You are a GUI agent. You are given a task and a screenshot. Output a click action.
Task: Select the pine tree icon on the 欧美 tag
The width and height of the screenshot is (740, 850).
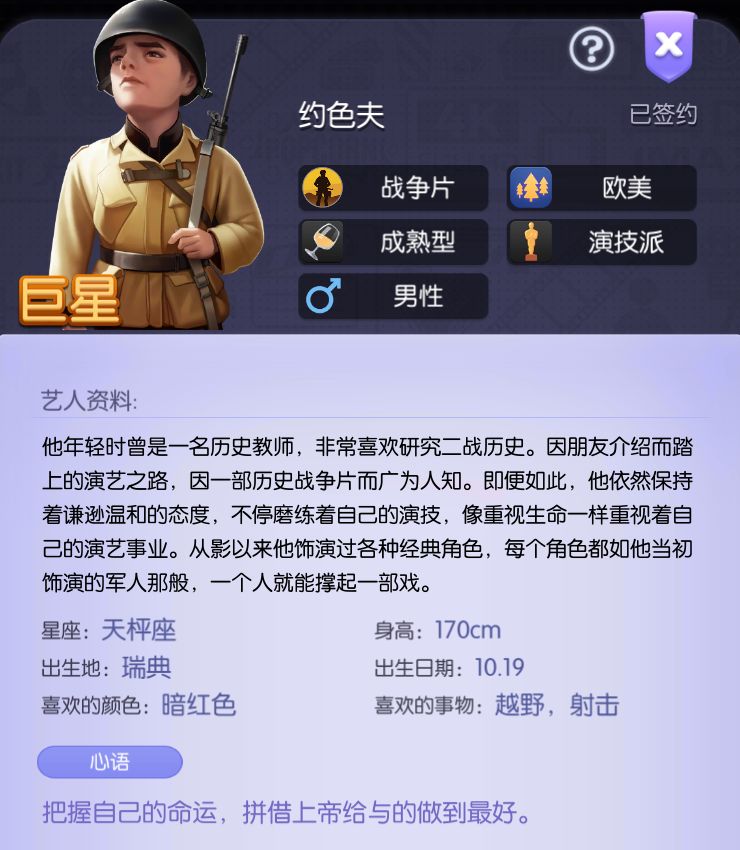[x=531, y=187]
